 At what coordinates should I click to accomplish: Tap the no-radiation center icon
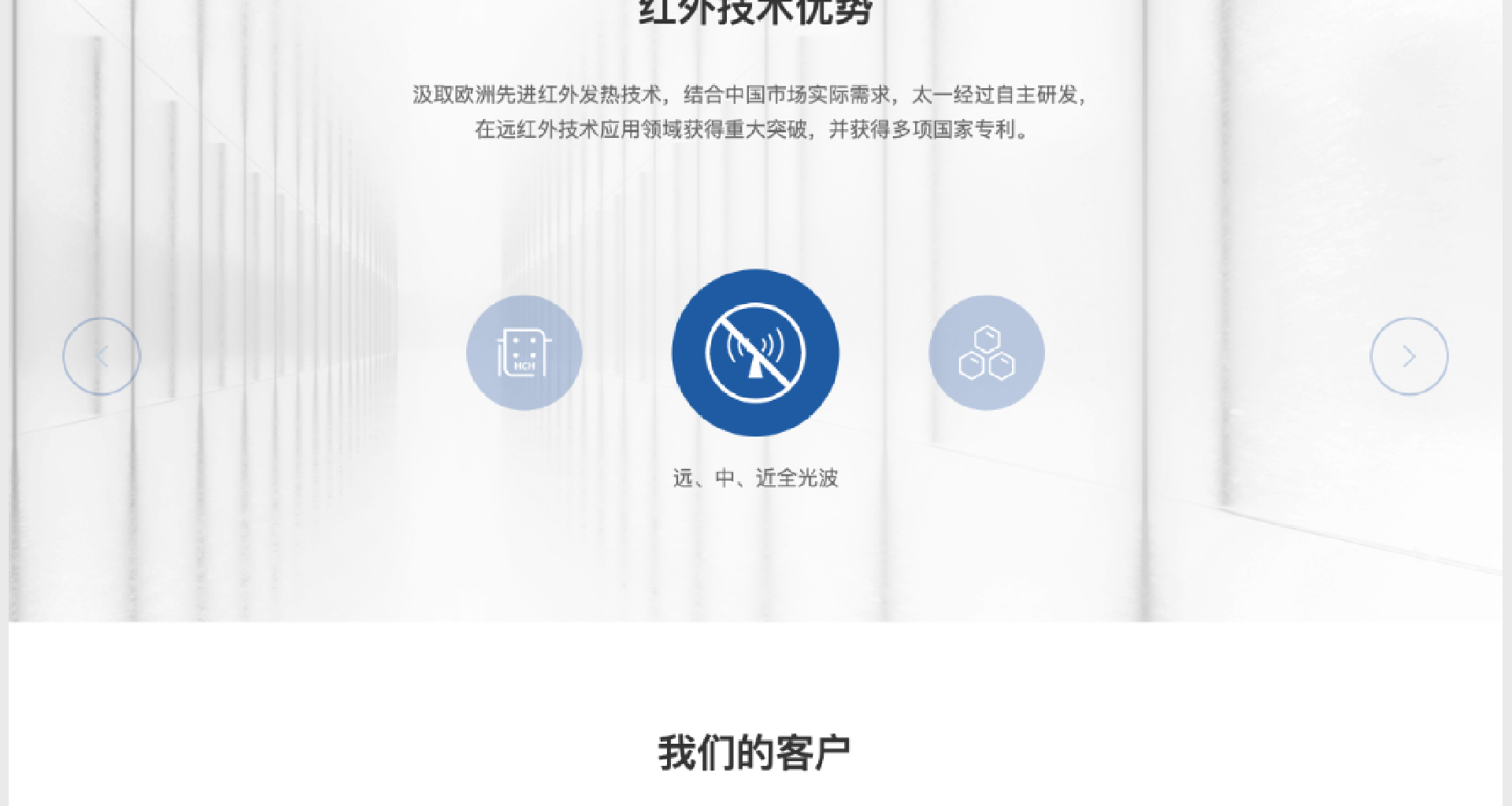755,353
